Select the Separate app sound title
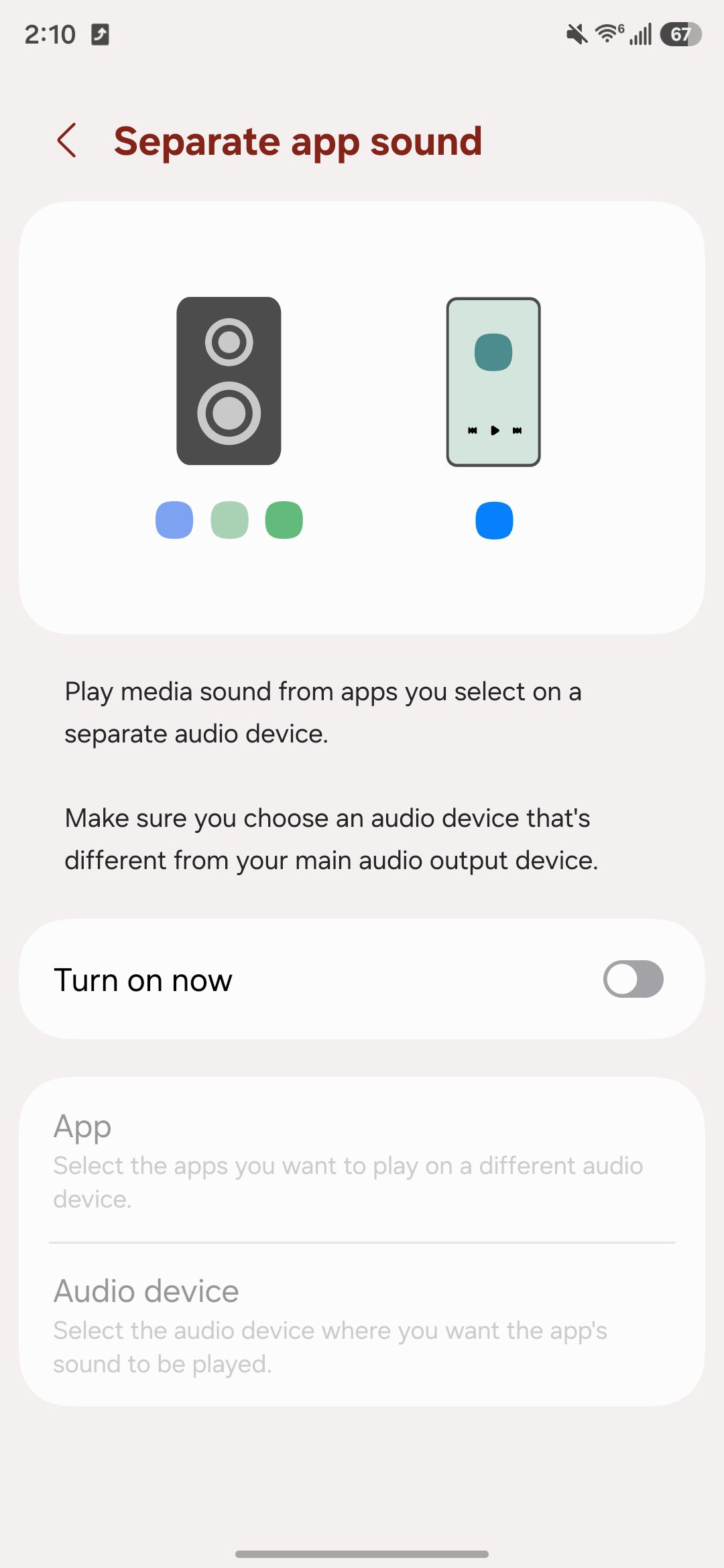The image size is (724, 1568). [x=299, y=141]
